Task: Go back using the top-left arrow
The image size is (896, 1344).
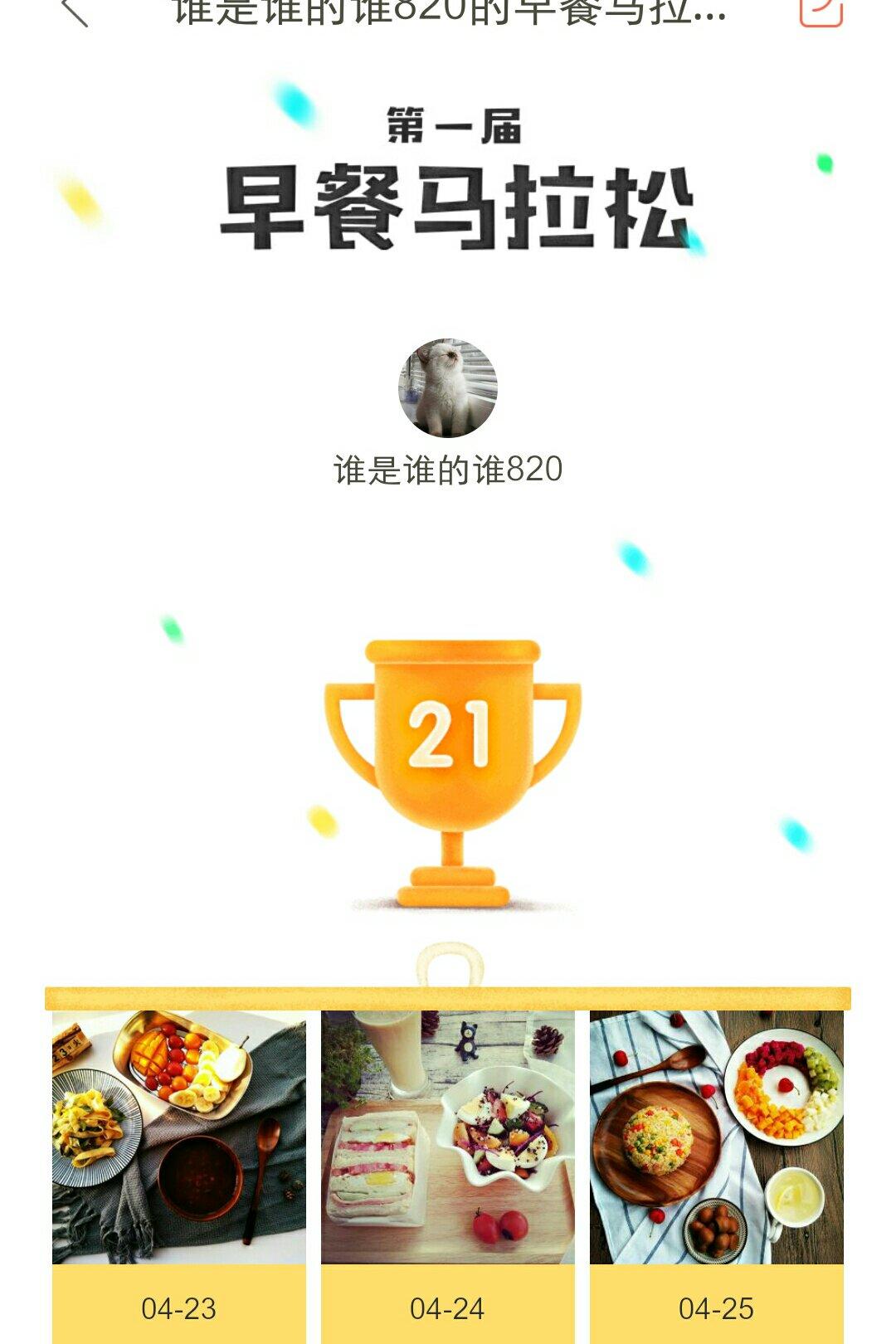Action: pyautogui.click(x=75, y=12)
